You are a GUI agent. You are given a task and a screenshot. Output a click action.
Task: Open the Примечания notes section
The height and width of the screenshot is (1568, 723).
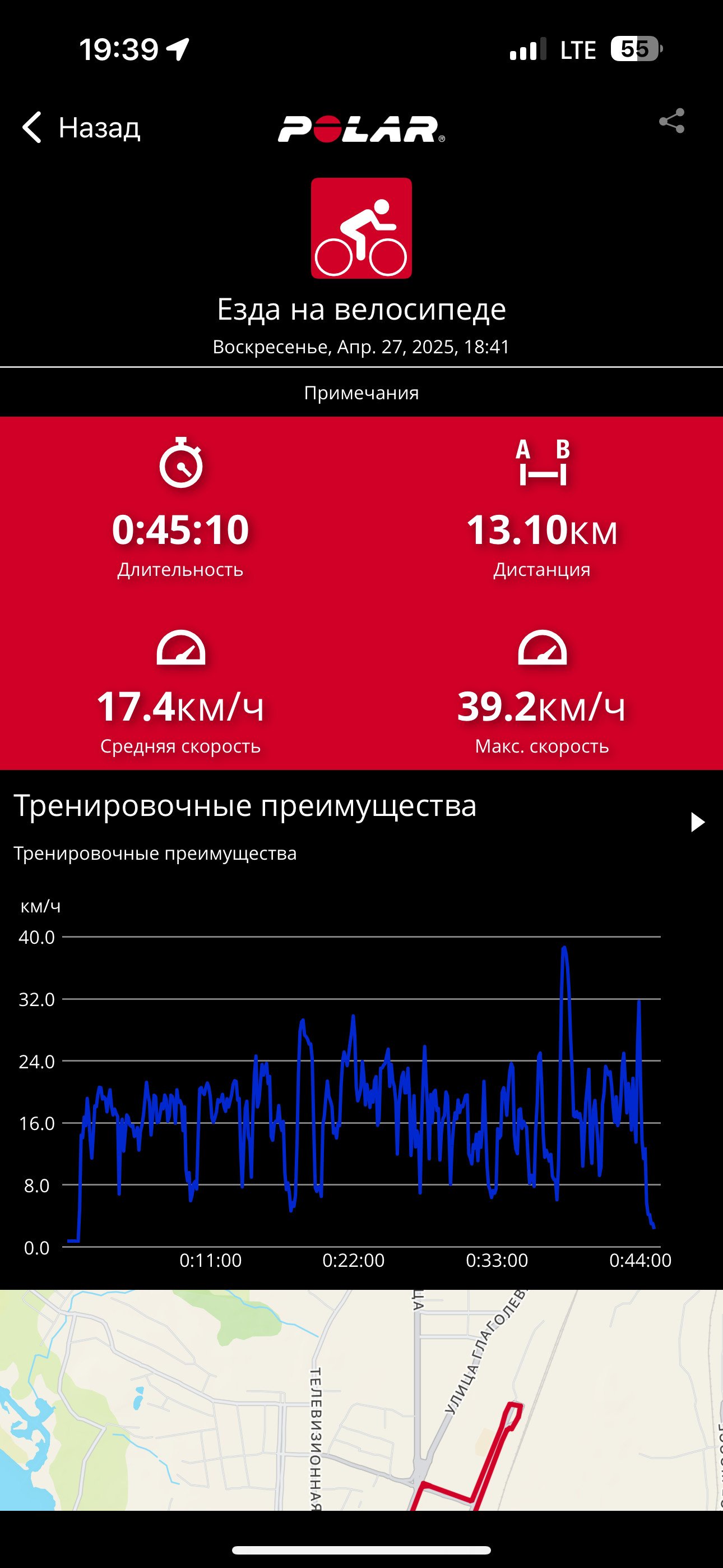pyautogui.click(x=361, y=393)
